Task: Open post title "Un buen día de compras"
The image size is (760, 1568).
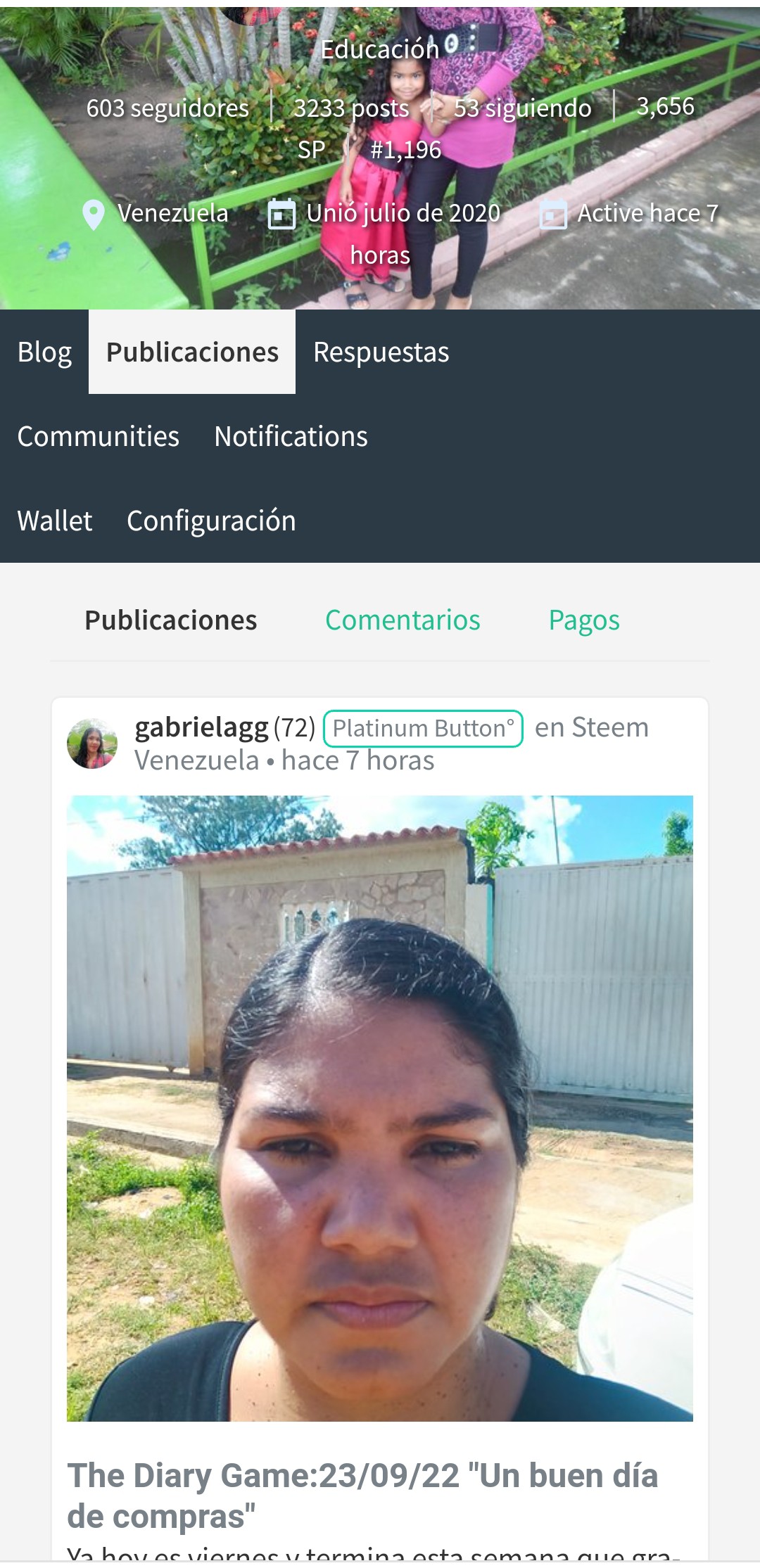Action: [362, 1496]
